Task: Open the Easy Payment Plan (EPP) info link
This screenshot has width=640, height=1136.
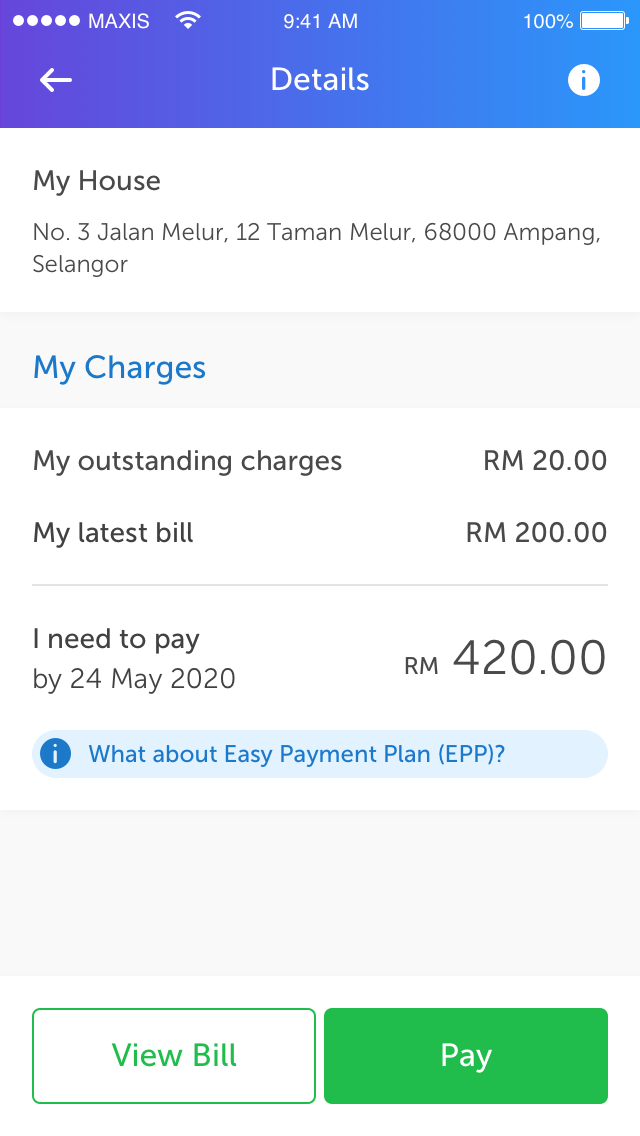Action: click(320, 754)
